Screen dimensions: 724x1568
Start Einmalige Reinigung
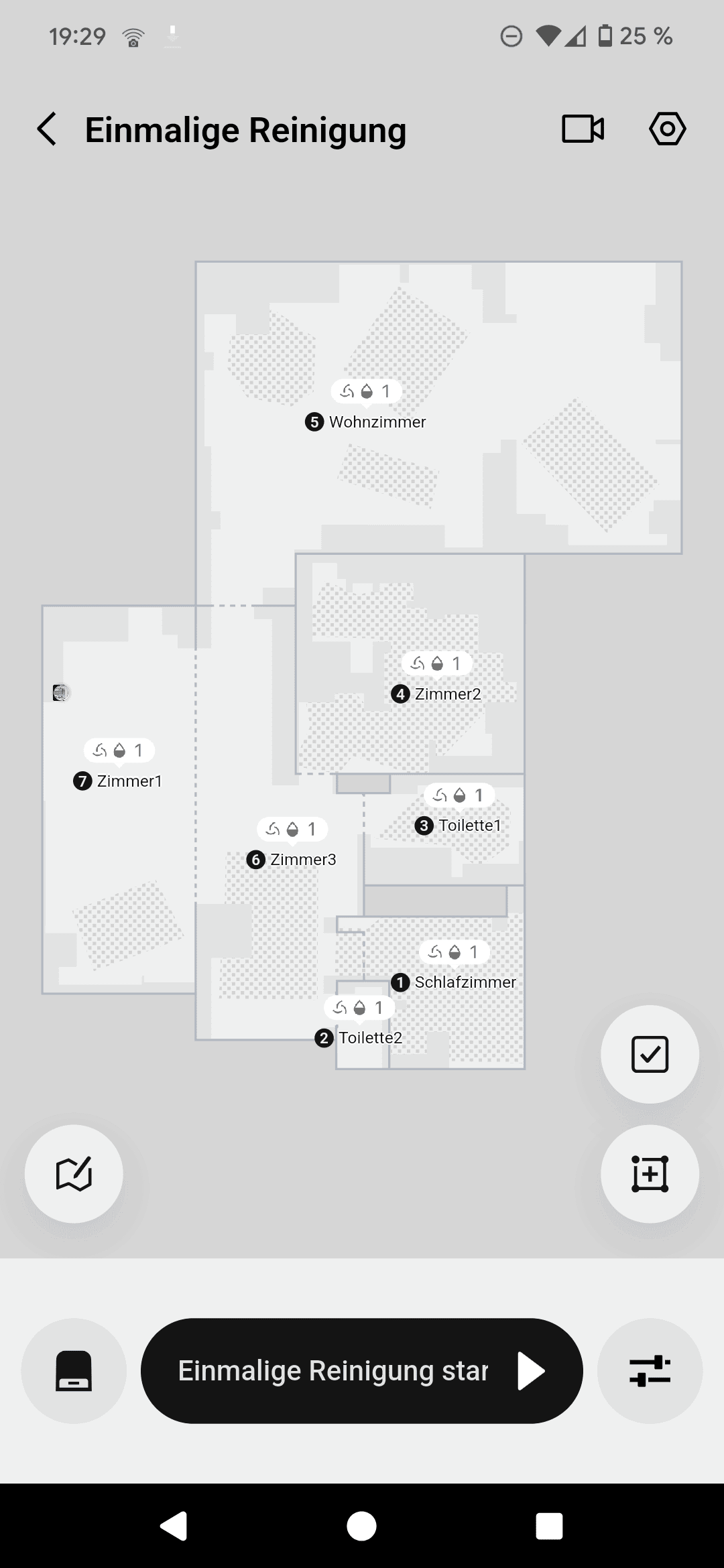[x=361, y=1371]
